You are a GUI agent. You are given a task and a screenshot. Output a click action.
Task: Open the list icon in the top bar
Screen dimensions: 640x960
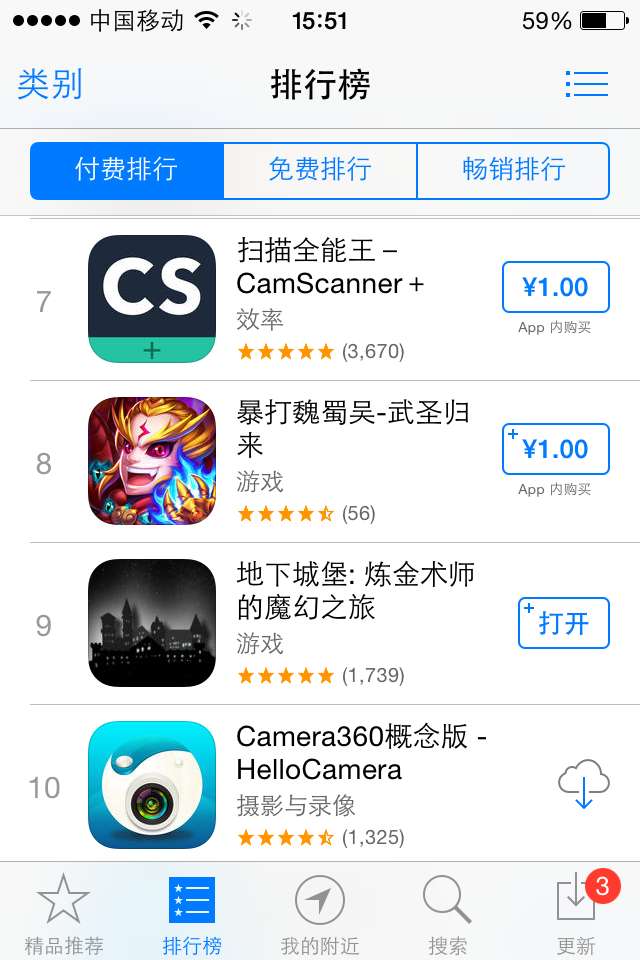[586, 84]
